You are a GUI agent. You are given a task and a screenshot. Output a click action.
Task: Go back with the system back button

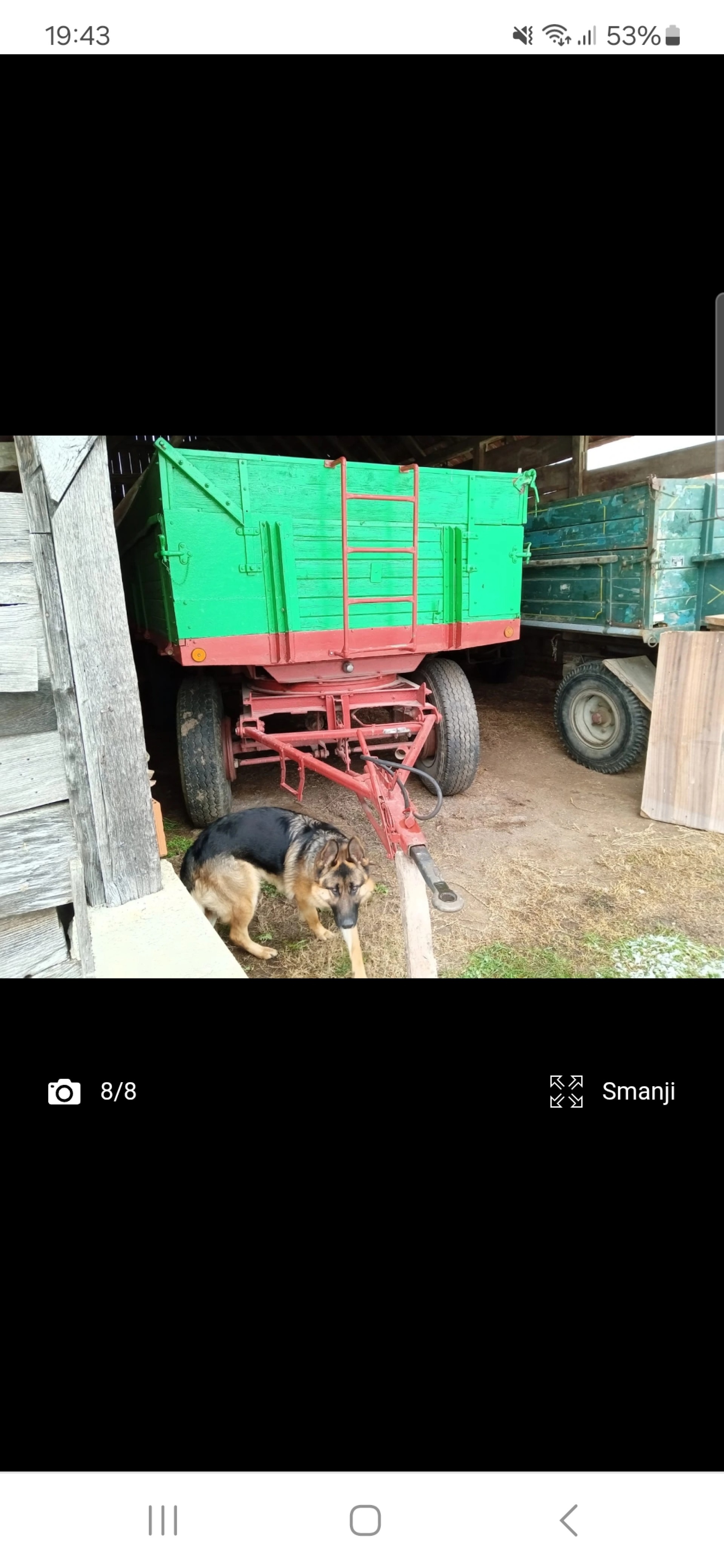click(x=568, y=1521)
